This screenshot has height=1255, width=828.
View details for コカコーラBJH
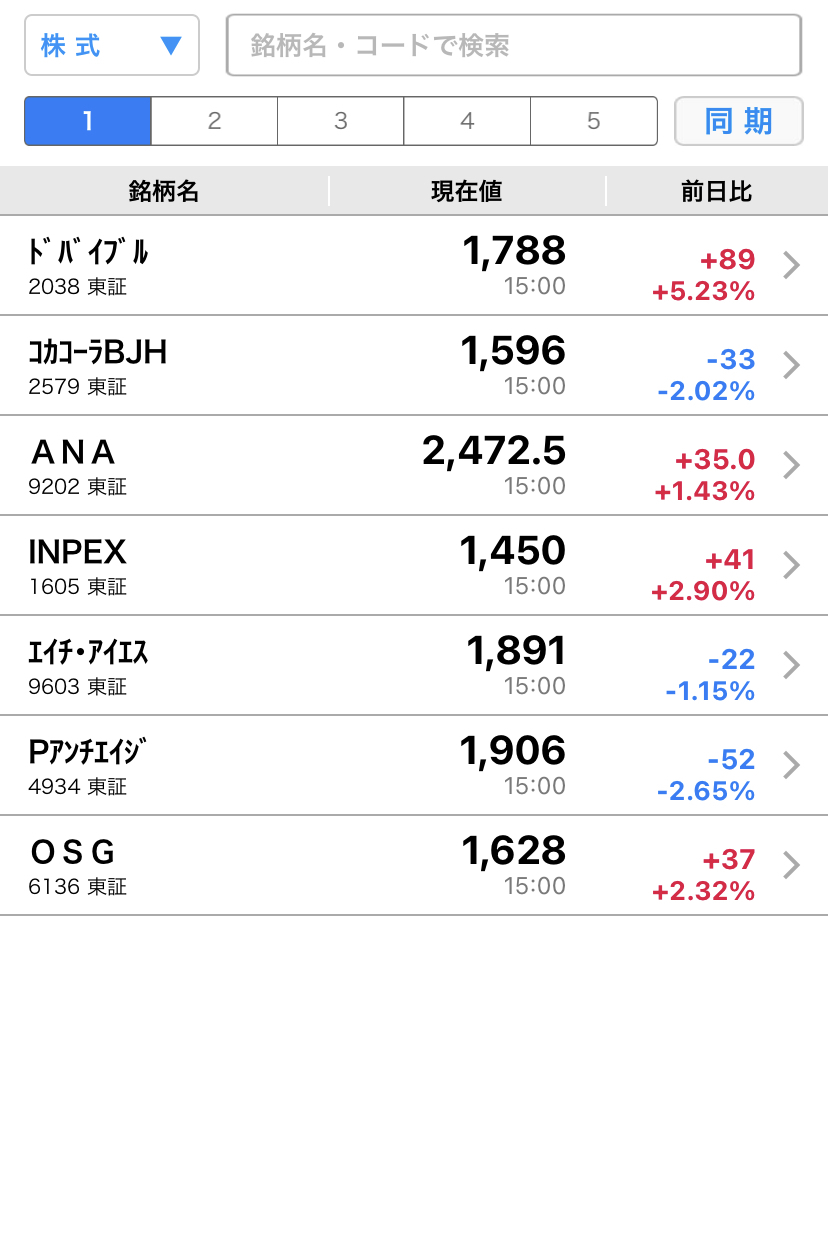click(414, 366)
